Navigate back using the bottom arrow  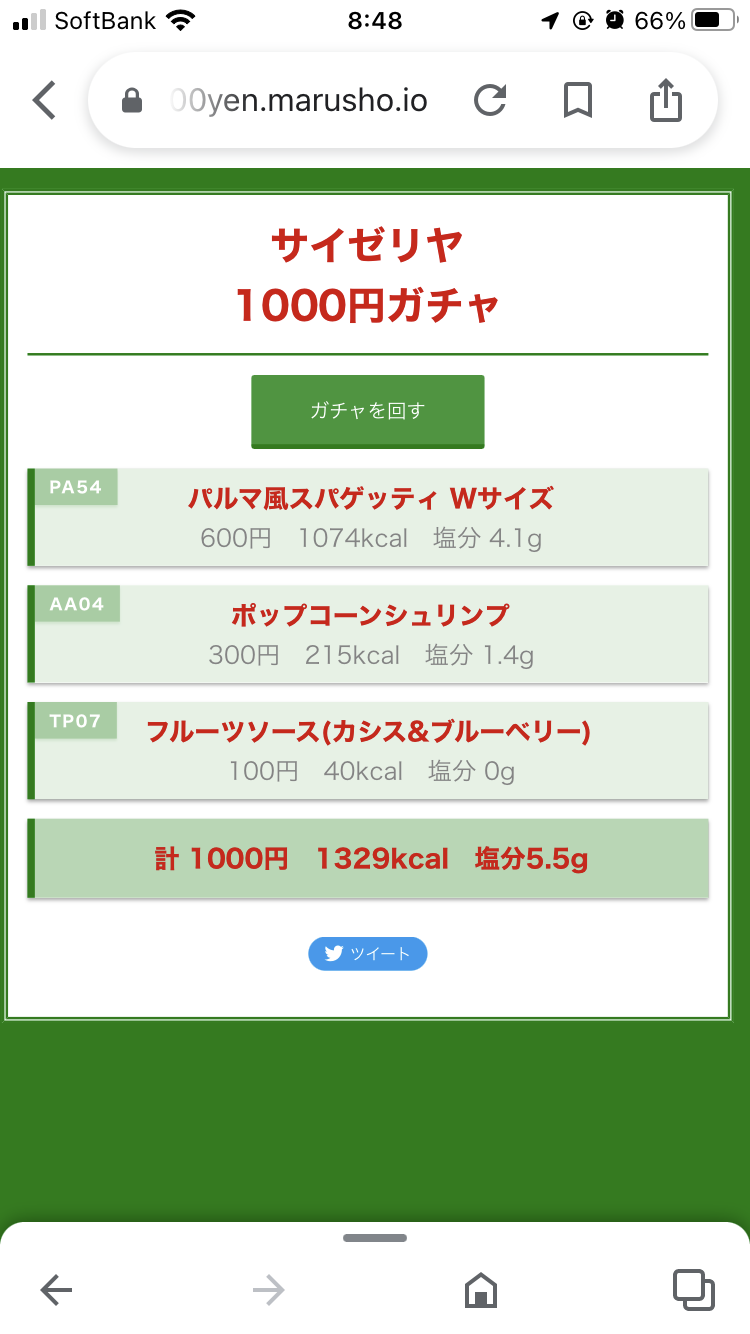click(57, 1291)
